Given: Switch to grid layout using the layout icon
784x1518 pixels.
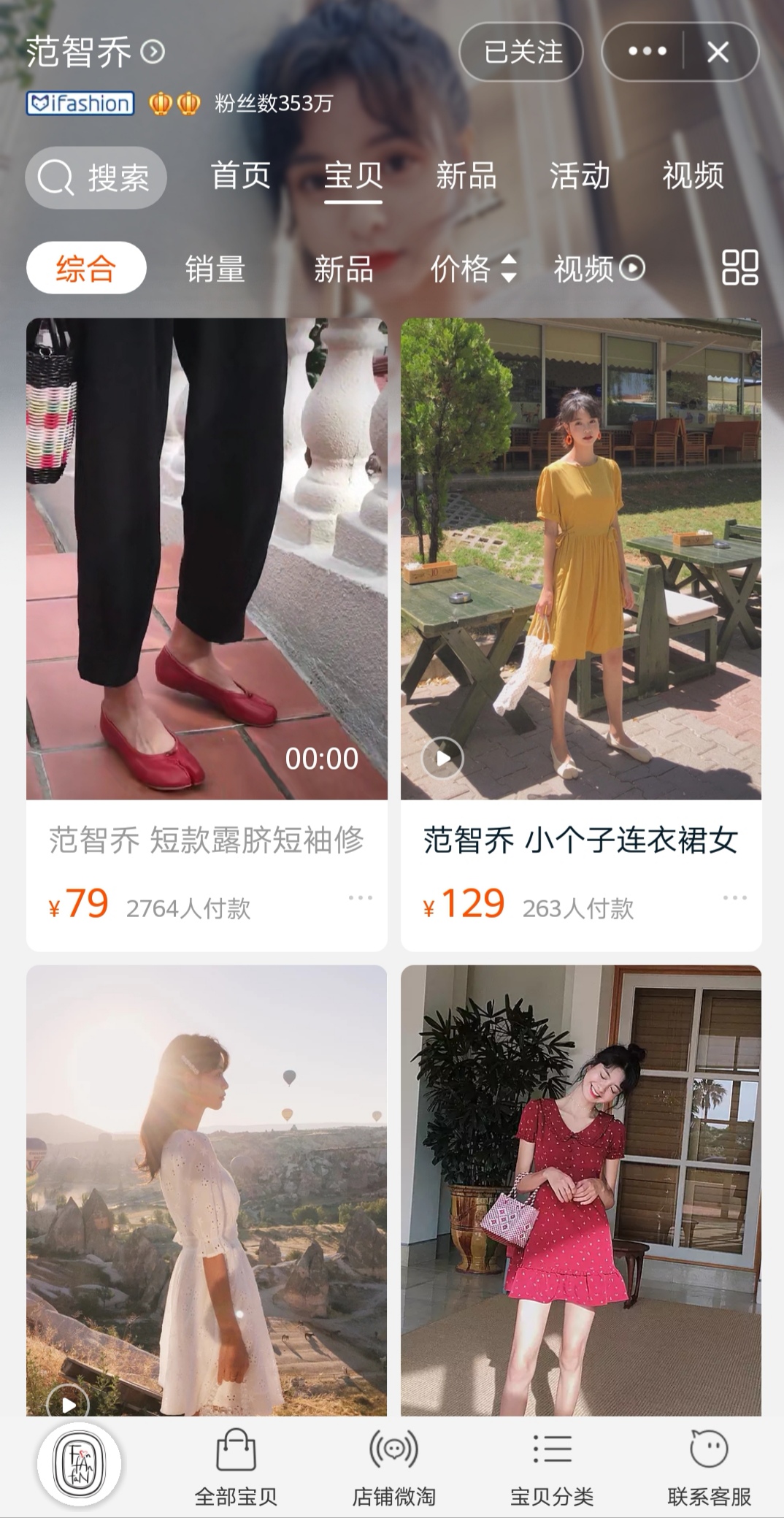Looking at the screenshot, I should 739,269.
